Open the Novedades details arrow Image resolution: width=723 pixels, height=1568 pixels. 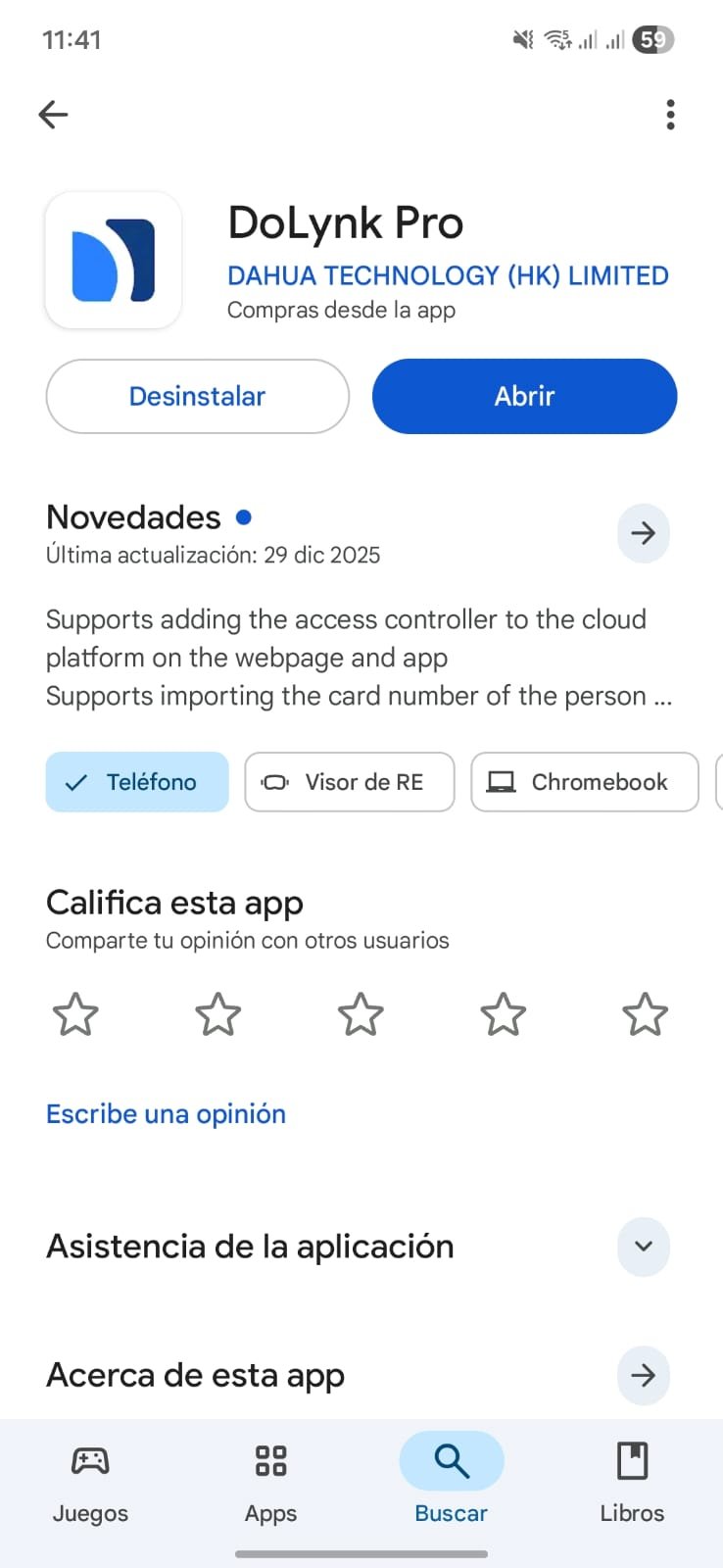click(643, 533)
